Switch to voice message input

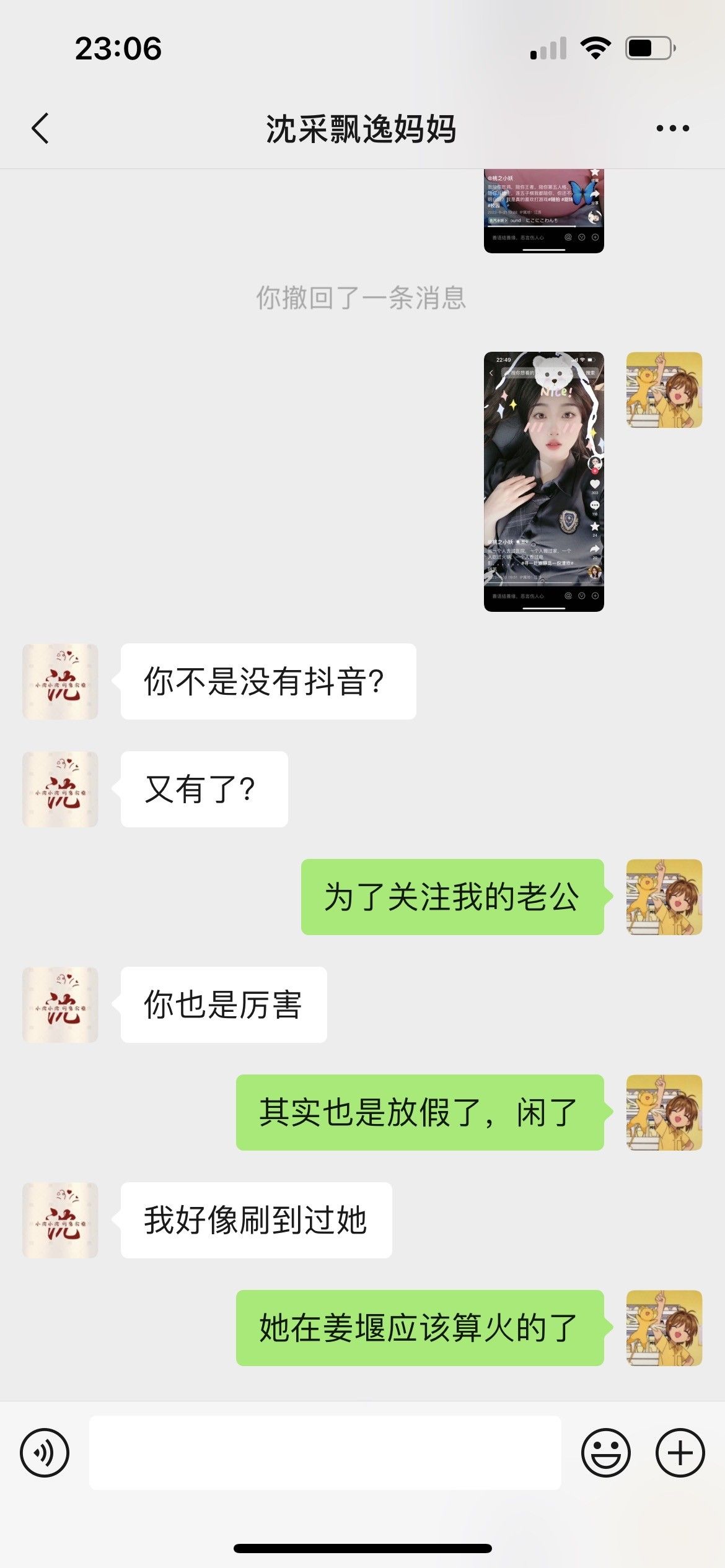(45, 1453)
